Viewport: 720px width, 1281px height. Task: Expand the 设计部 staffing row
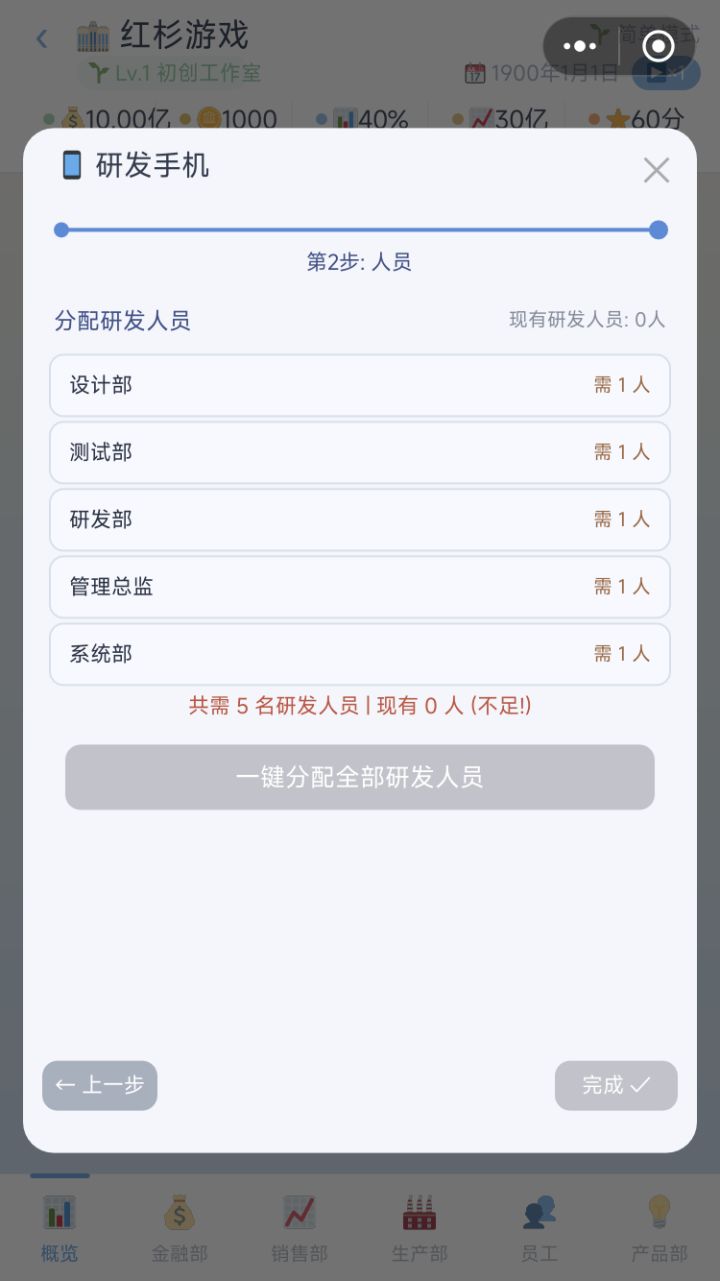360,385
